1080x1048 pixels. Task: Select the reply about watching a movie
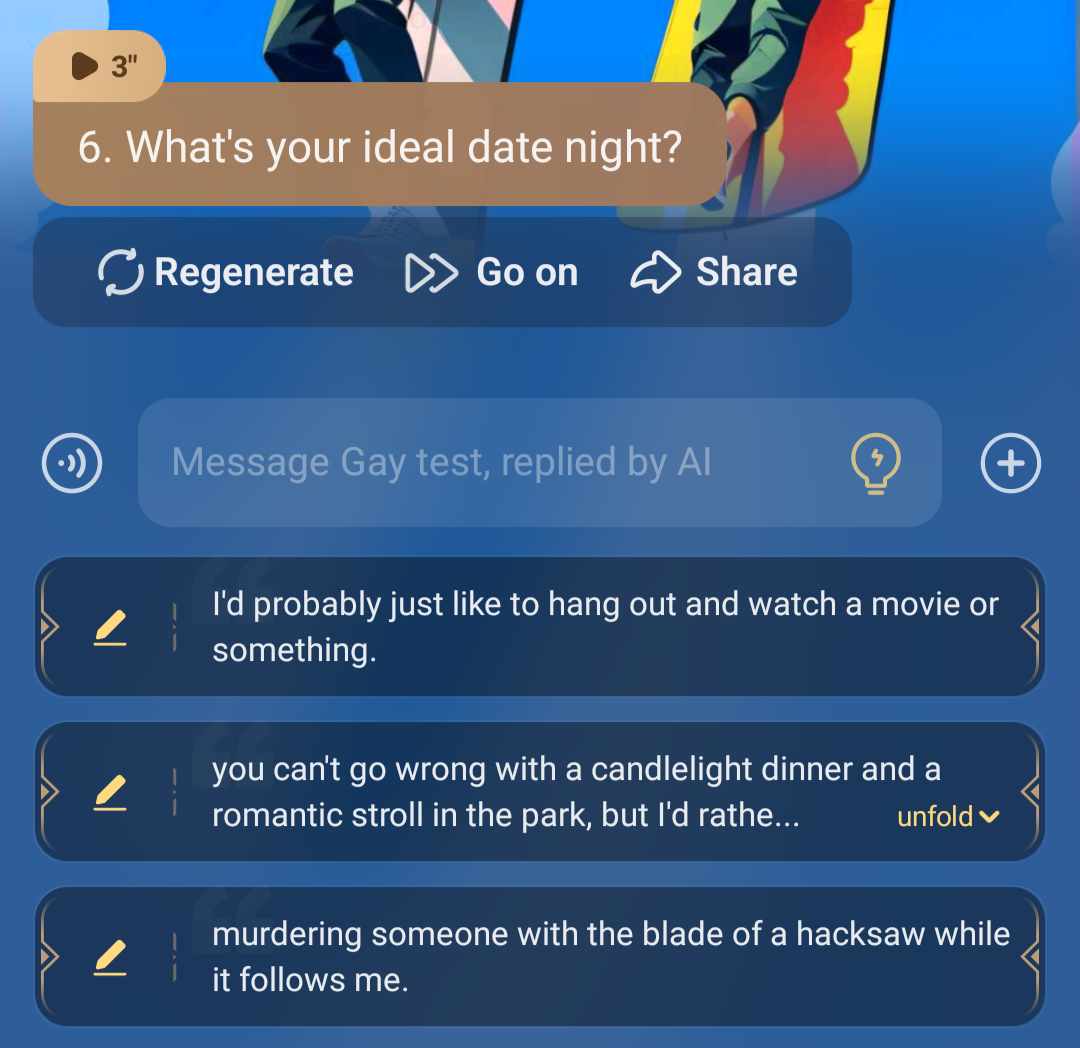pos(604,627)
